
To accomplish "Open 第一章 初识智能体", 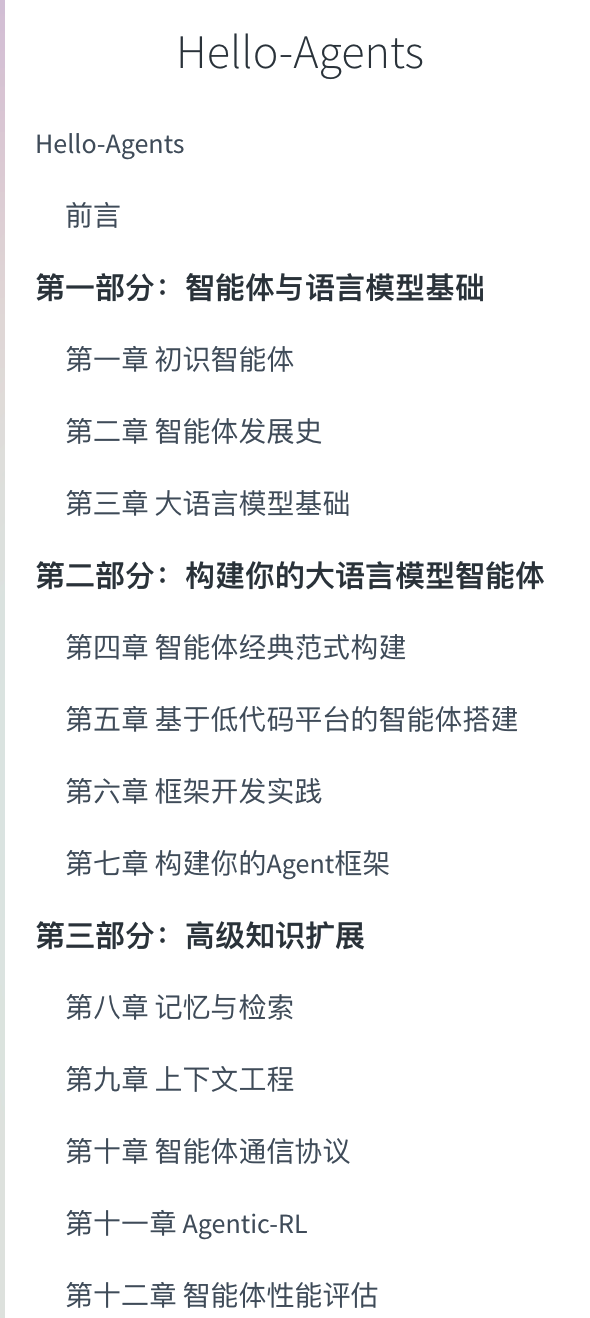I will [x=180, y=360].
